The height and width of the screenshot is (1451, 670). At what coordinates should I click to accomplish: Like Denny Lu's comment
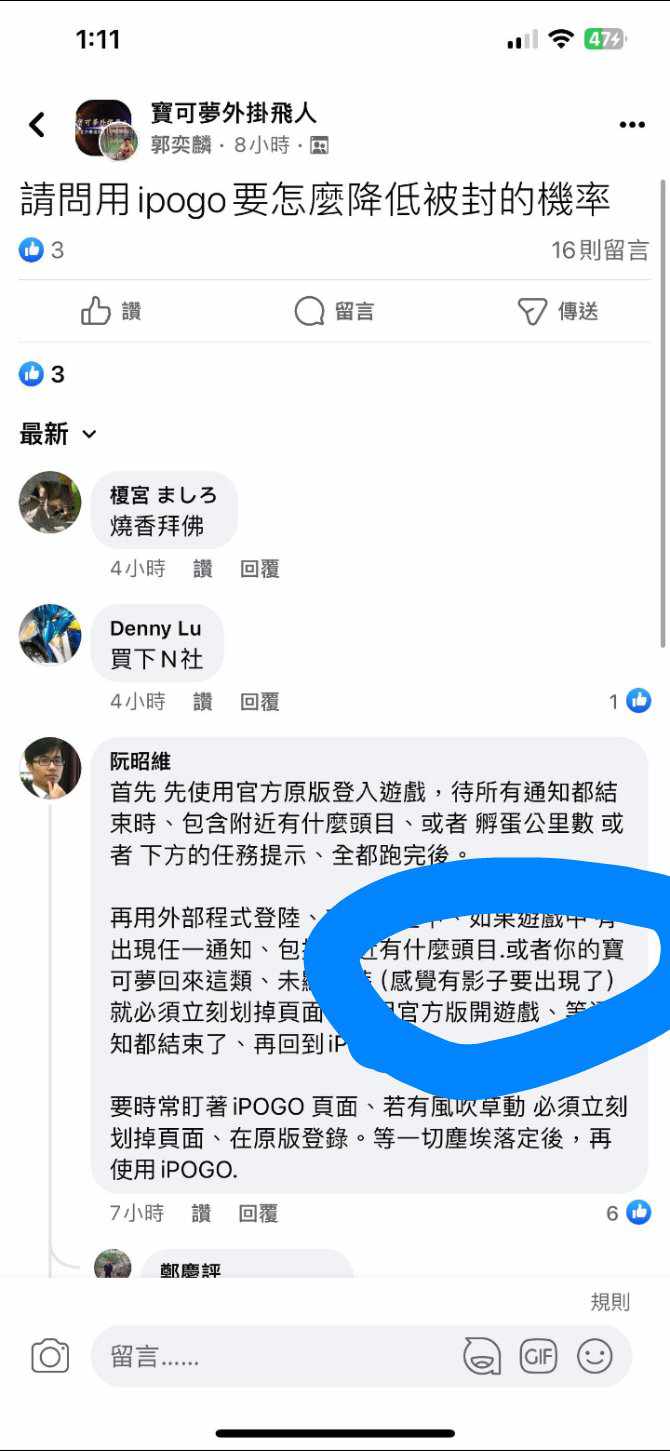(x=203, y=702)
